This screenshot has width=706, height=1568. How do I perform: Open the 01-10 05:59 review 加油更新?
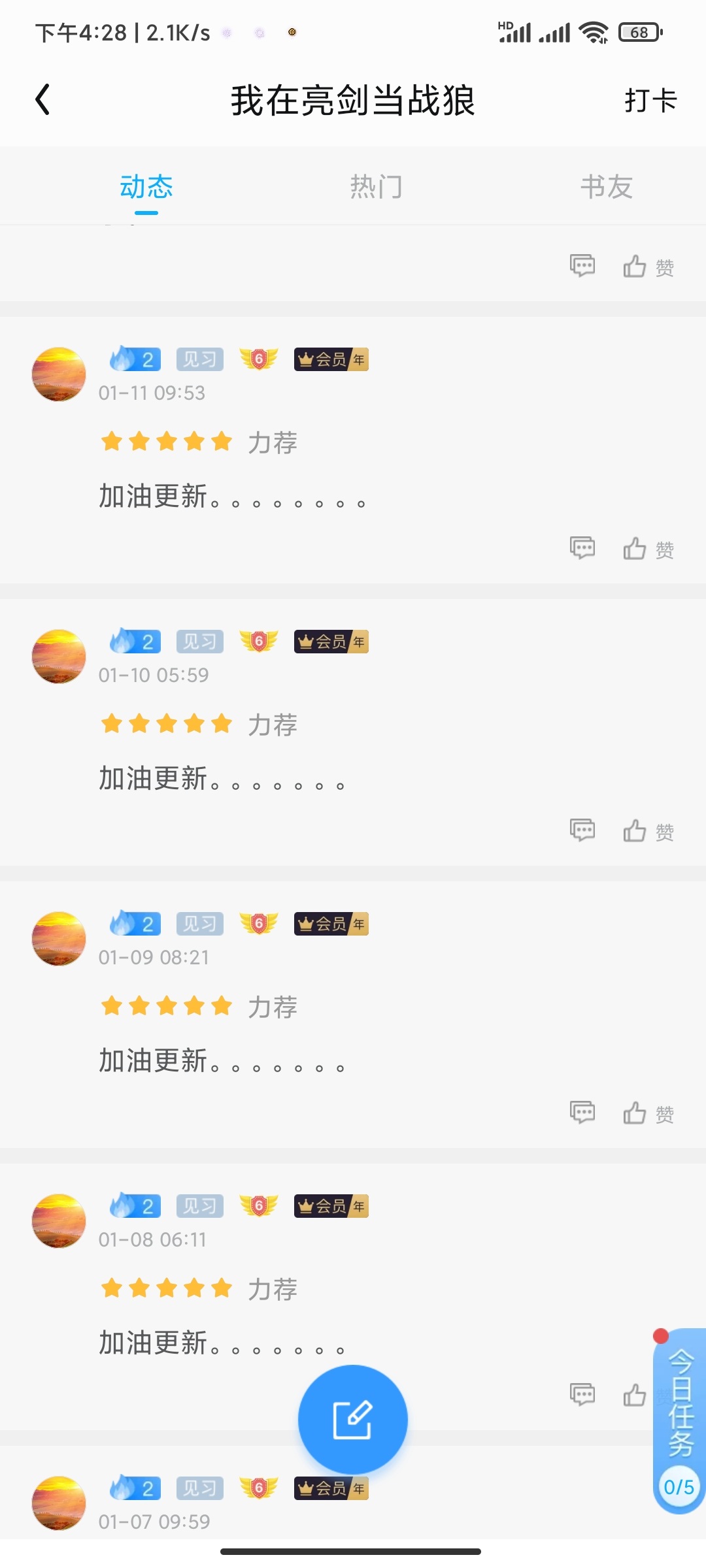(222, 779)
